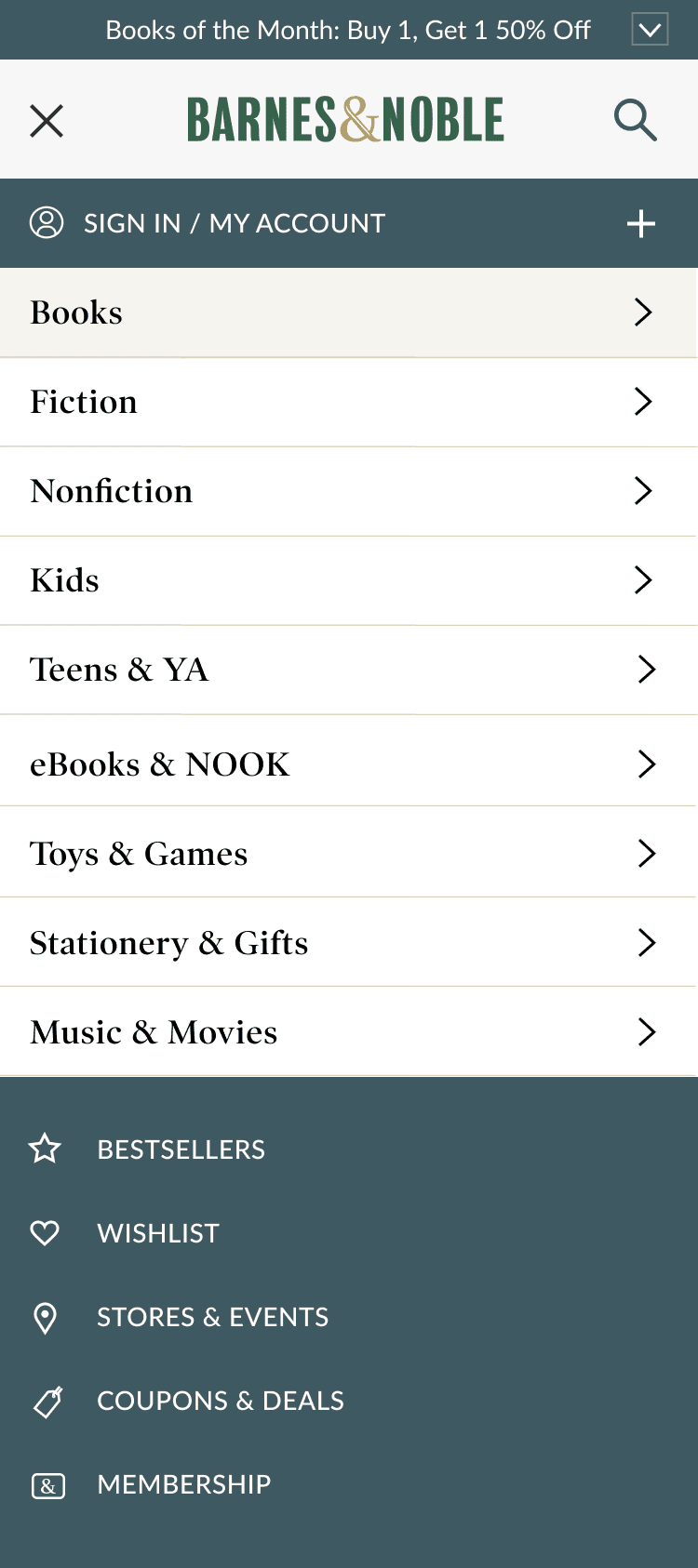698x1568 pixels.
Task: Go to Nonfiction
Action: (349, 491)
